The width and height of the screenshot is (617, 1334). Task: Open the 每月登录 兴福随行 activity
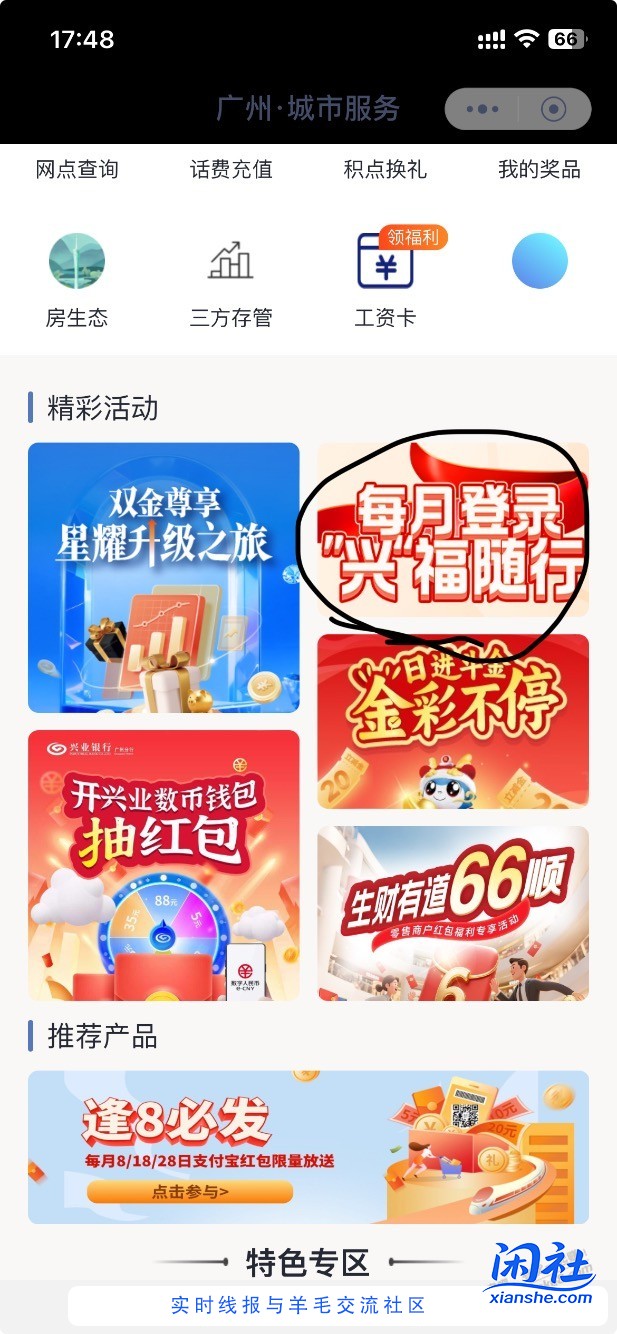(x=452, y=530)
